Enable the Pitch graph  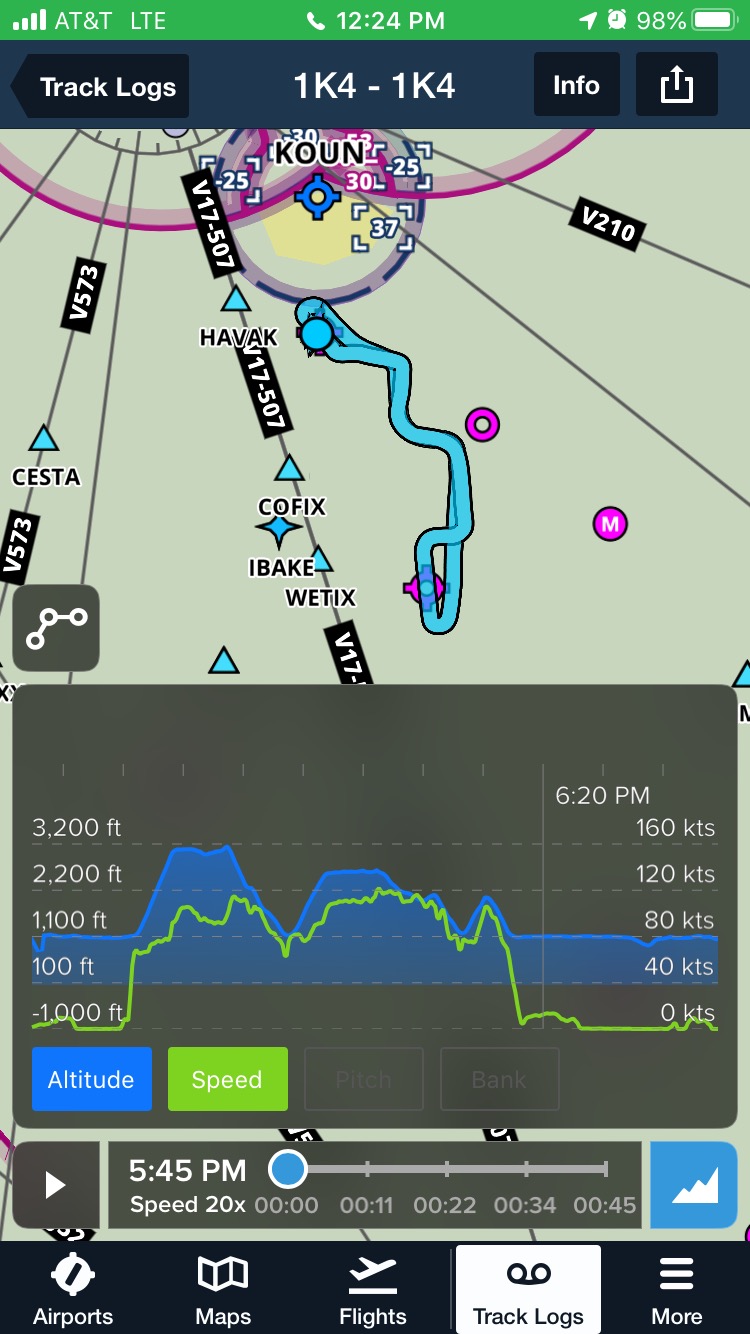point(363,1079)
